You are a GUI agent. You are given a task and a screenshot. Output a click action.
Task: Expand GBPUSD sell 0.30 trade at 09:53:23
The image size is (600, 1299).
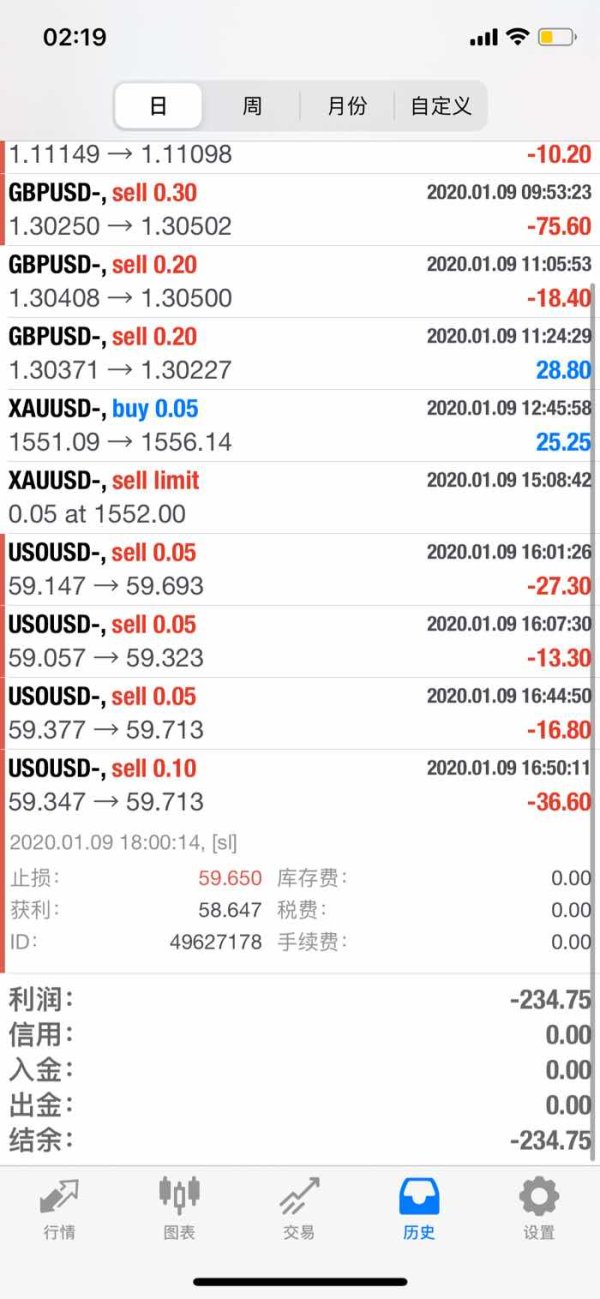point(300,210)
